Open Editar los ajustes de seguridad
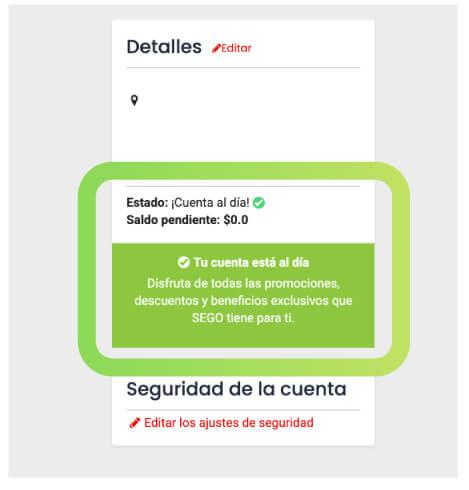Viewport: 469px width, 490px height. pos(221,423)
